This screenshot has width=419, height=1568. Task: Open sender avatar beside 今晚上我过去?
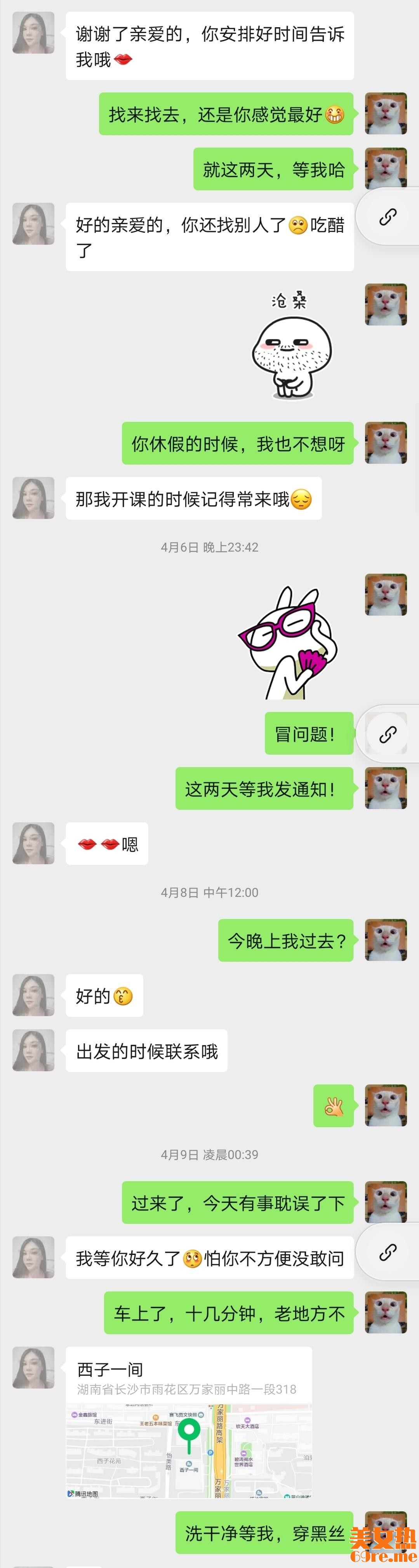click(386, 940)
